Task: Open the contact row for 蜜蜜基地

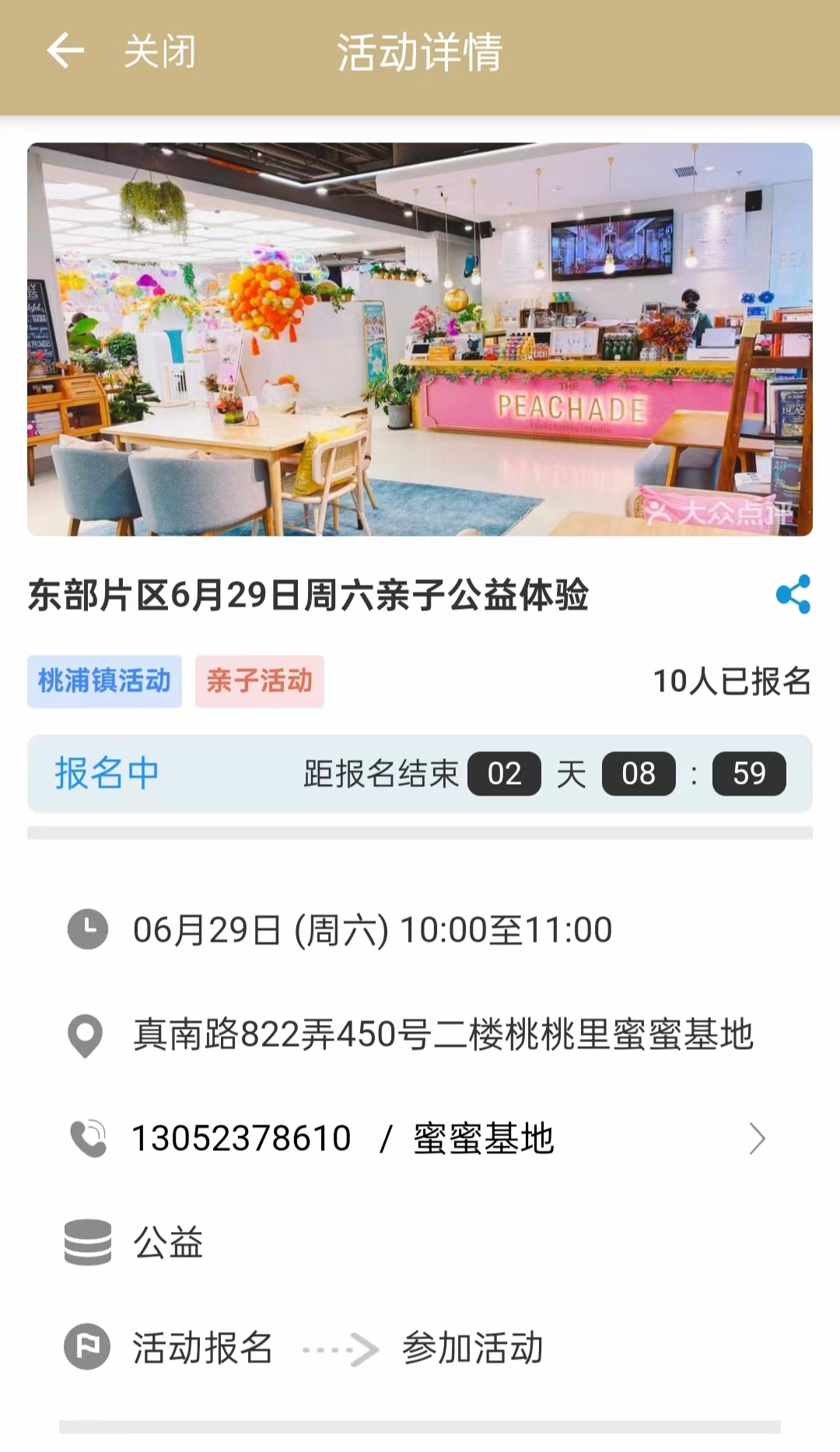Action: (420, 1139)
